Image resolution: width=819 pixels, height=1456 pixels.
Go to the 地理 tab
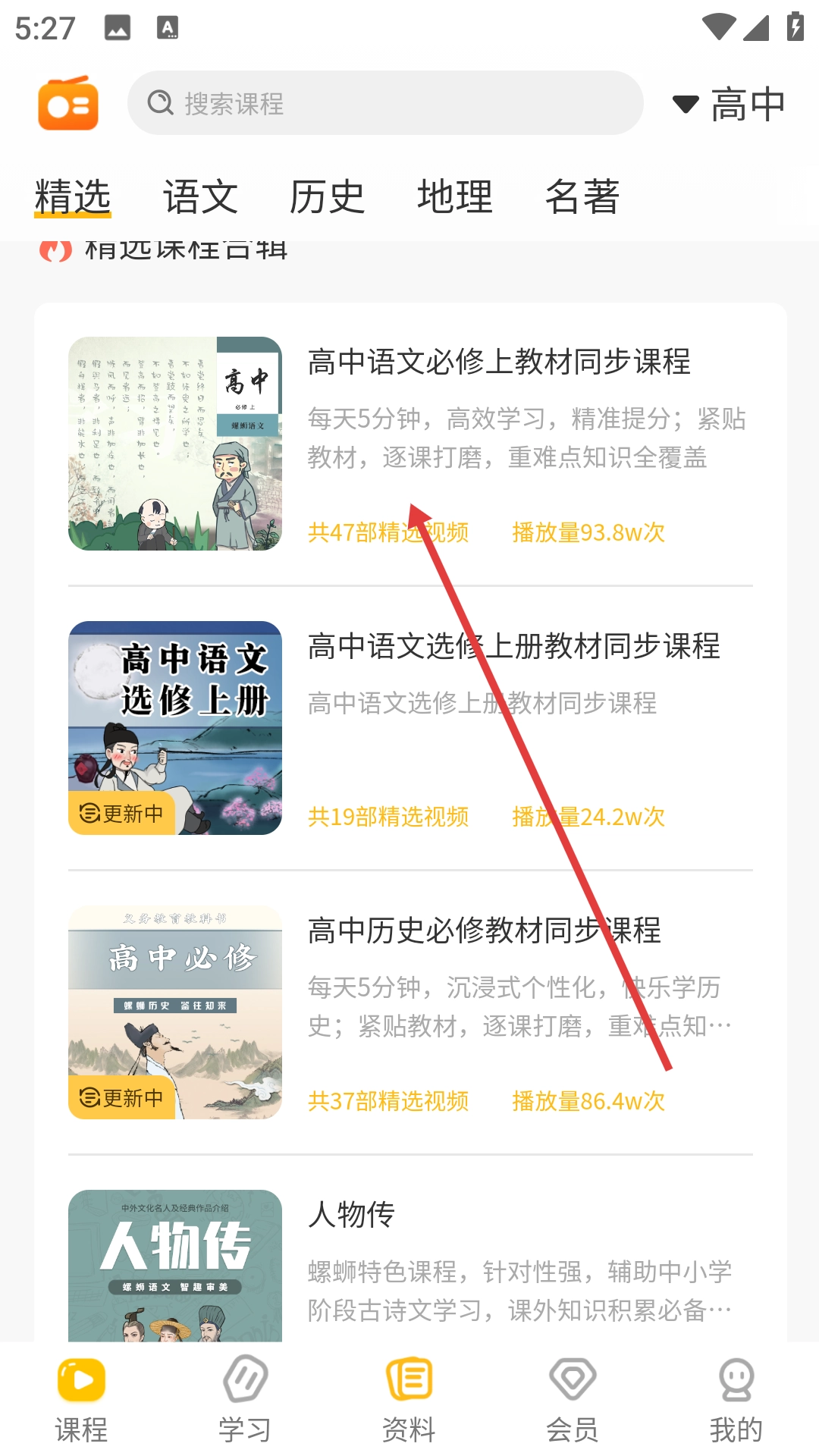(455, 197)
